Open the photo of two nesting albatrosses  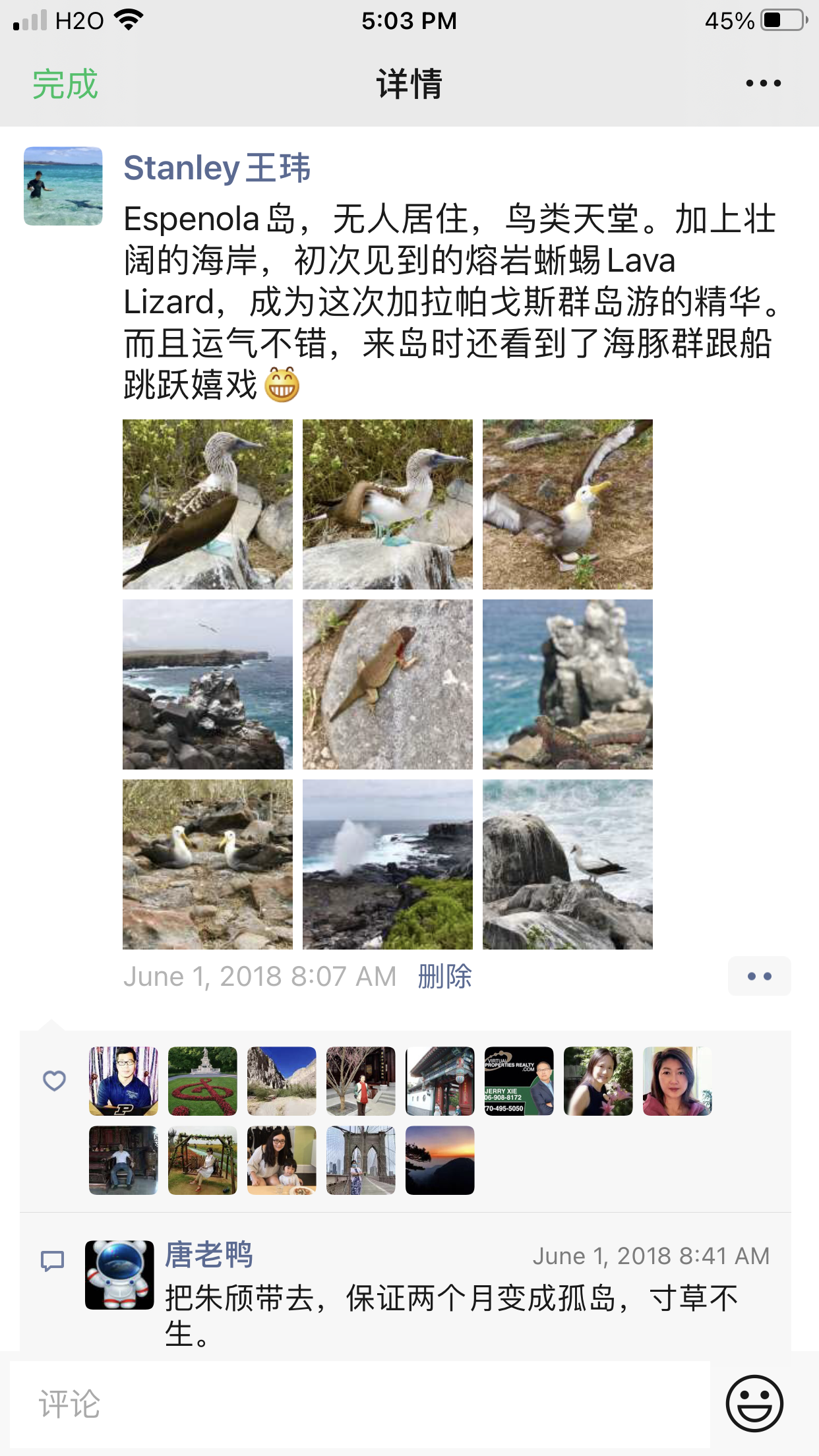tap(208, 864)
